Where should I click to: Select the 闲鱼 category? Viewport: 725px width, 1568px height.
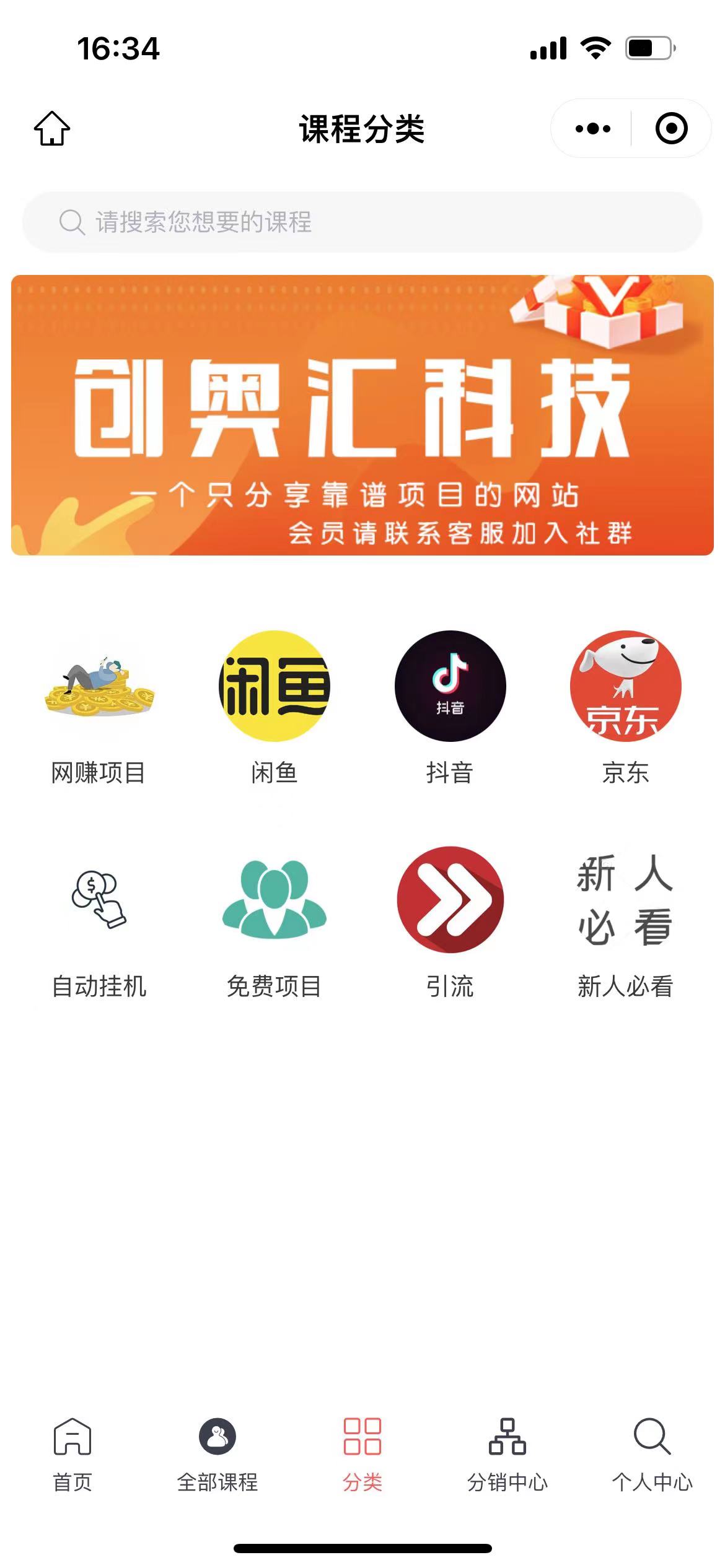pos(275,707)
